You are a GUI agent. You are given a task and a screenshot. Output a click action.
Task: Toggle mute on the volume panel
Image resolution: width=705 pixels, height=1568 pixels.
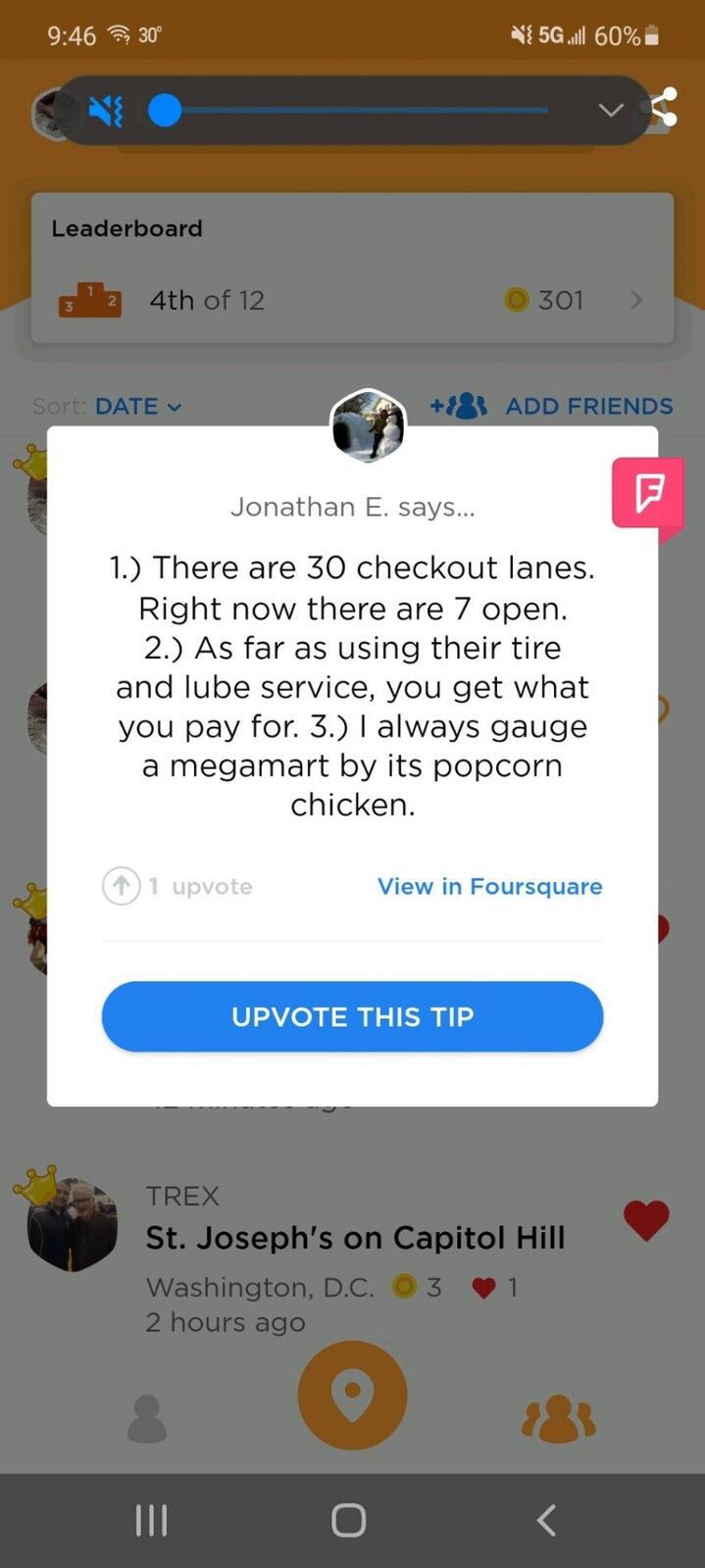tap(106, 111)
